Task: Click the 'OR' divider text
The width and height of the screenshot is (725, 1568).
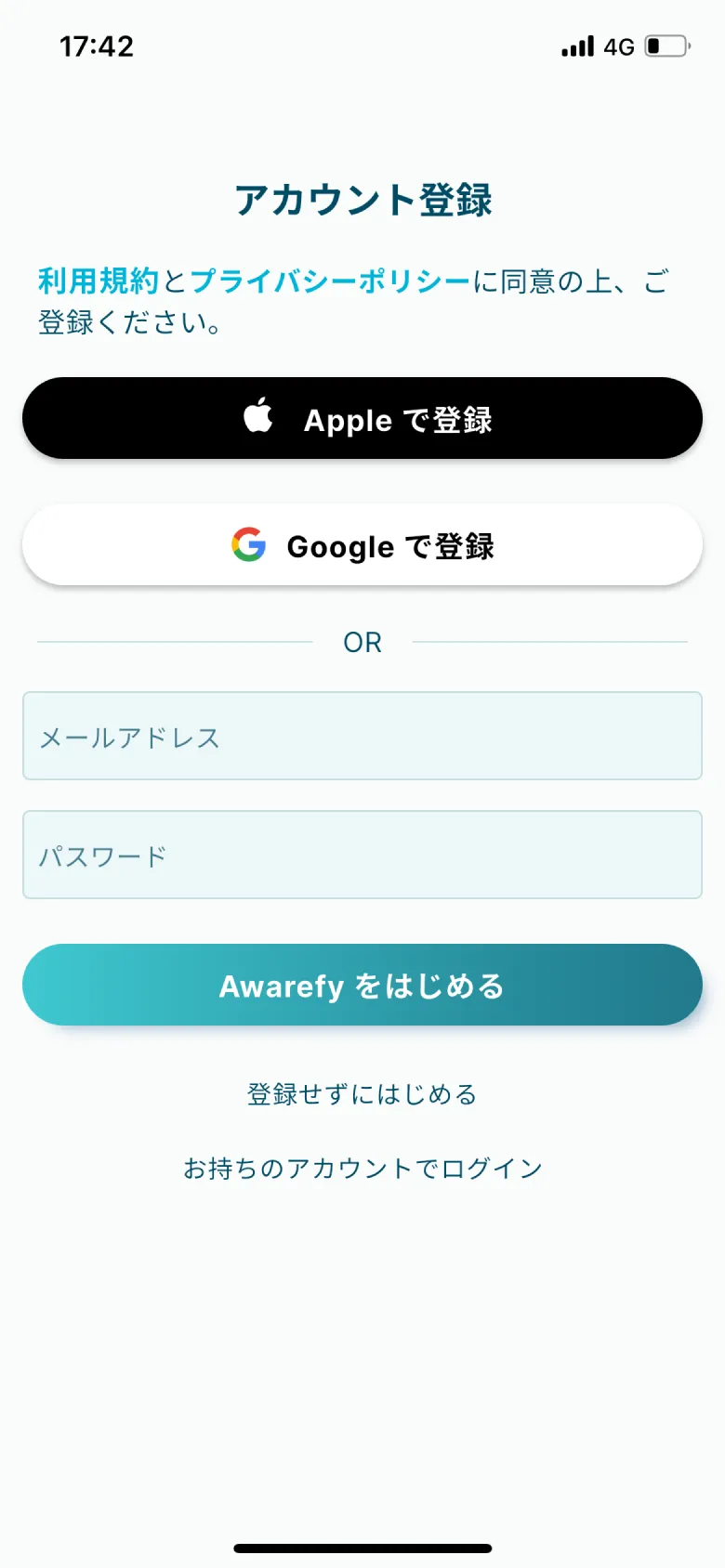Action: pos(364,641)
